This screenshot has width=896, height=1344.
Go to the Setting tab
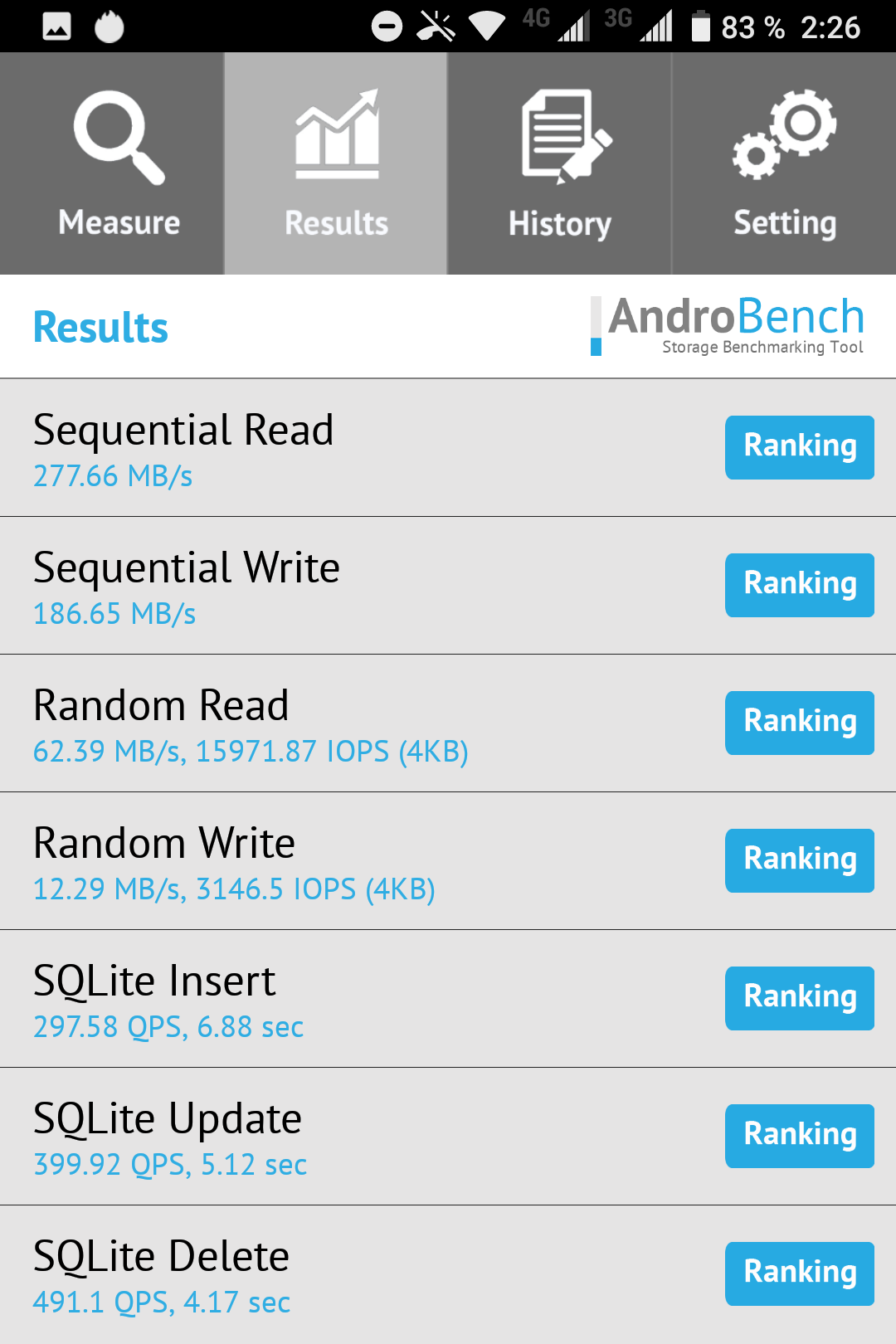(x=784, y=164)
